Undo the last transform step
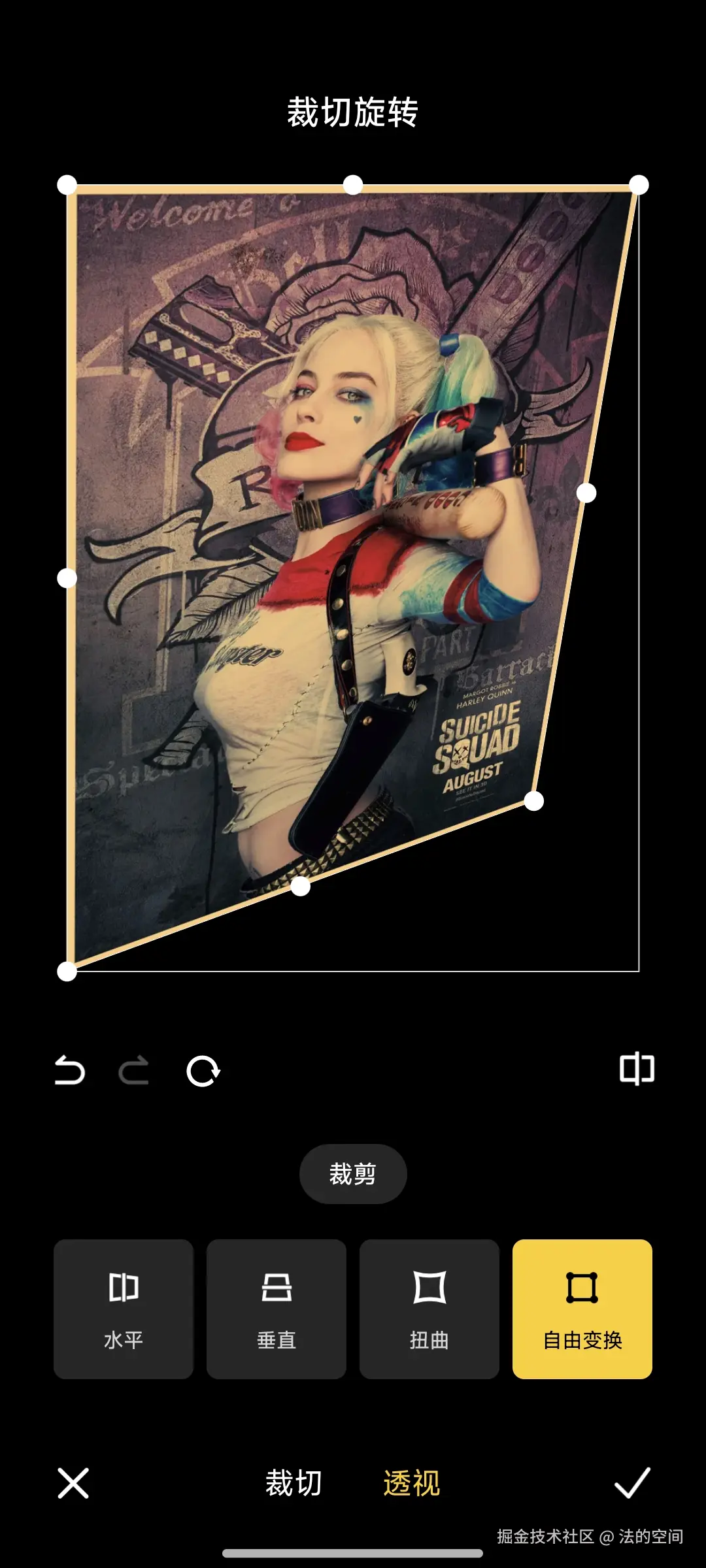The width and height of the screenshot is (706, 1568). point(70,1070)
